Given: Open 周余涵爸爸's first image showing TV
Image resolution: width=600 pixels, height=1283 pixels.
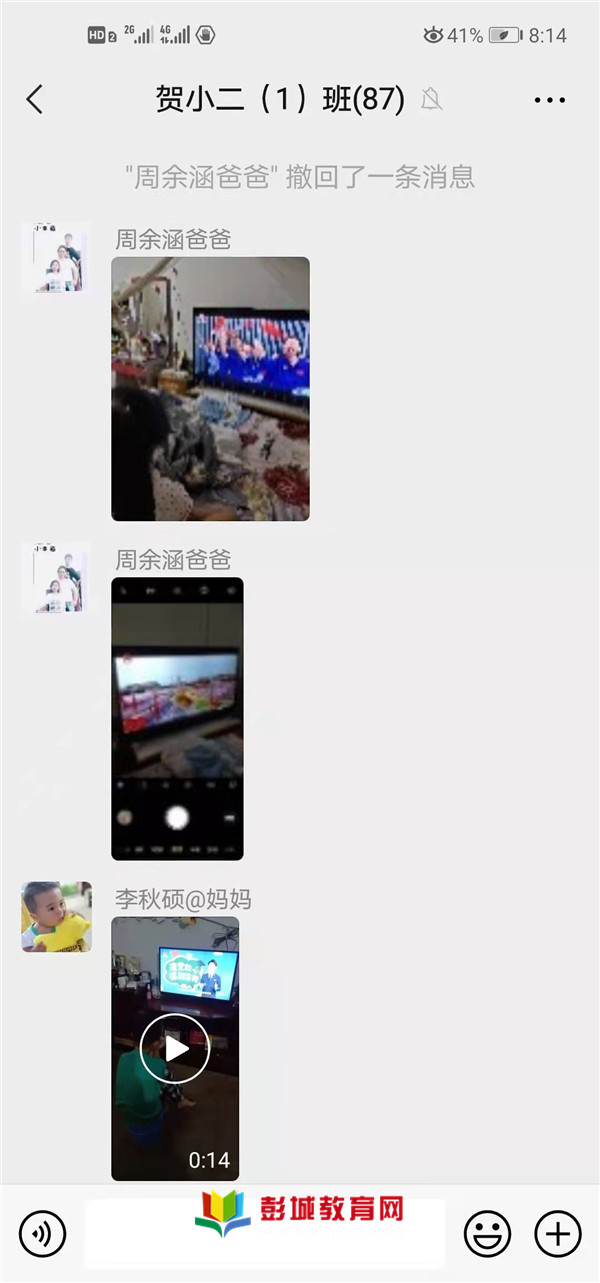Looking at the screenshot, I should coord(210,389).
